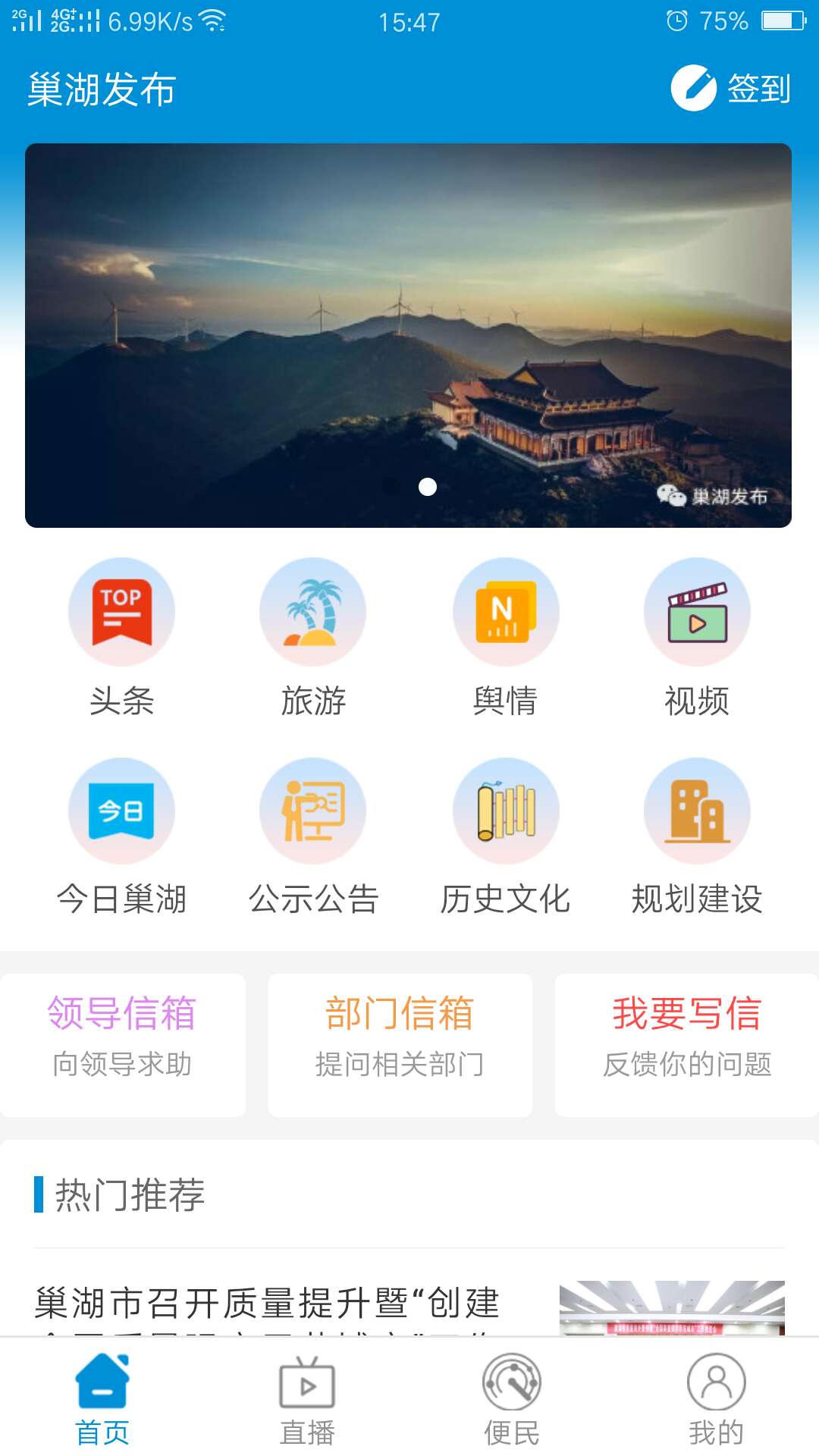Click the pencil sign-in icon near 签到
Image resolution: width=819 pixels, height=1456 pixels.
(x=692, y=89)
